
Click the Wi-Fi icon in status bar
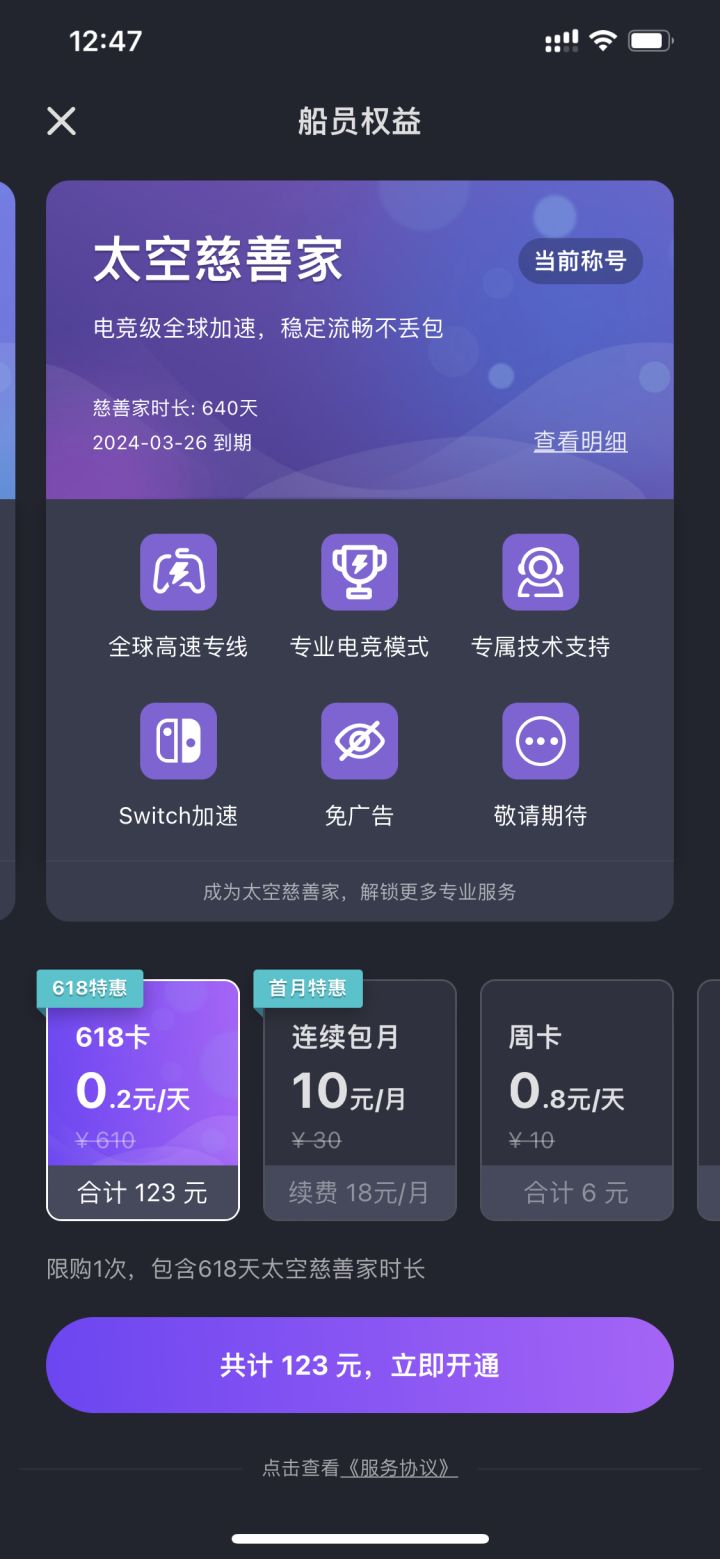point(601,40)
